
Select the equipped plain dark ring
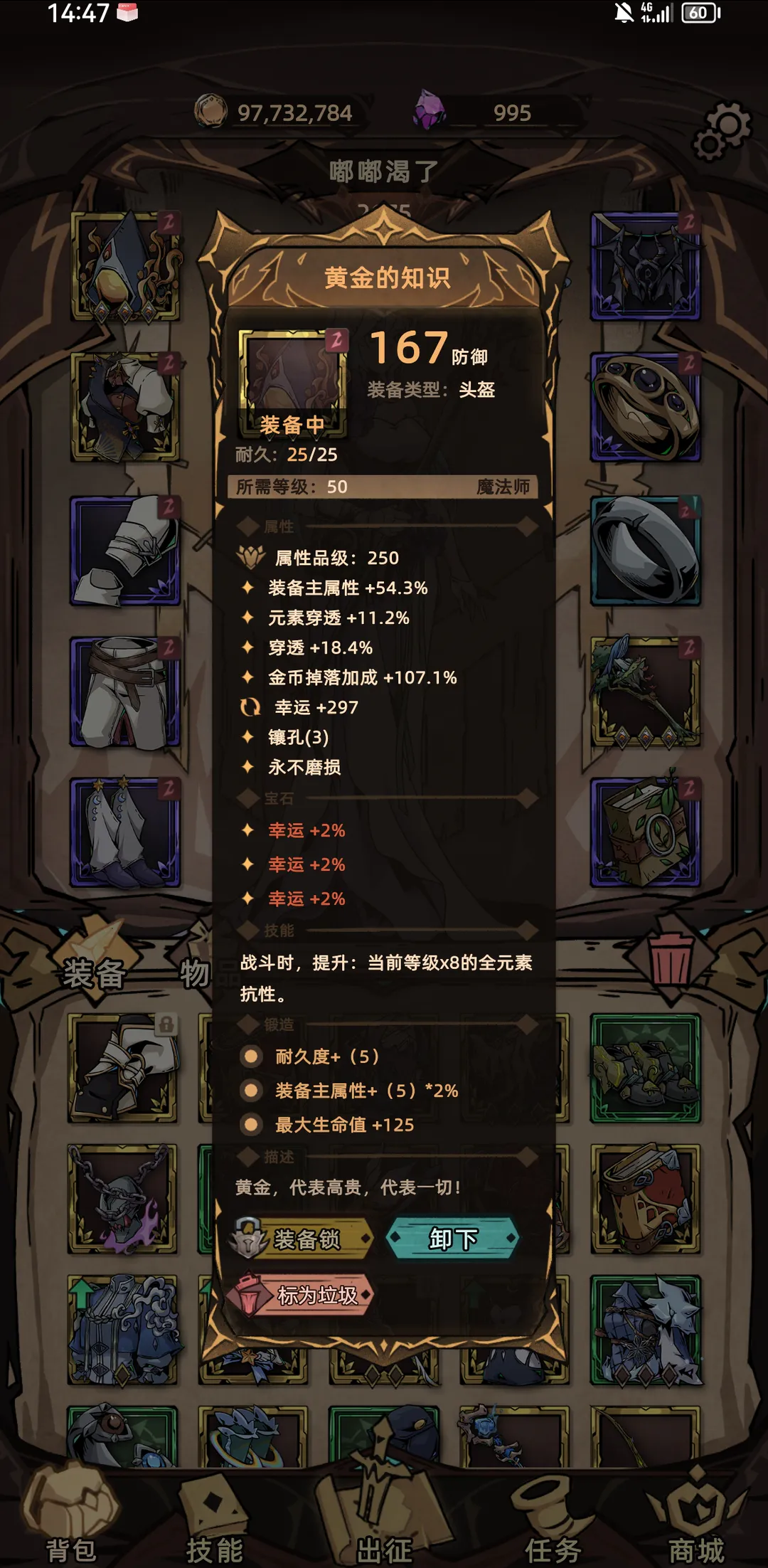tap(646, 550)
